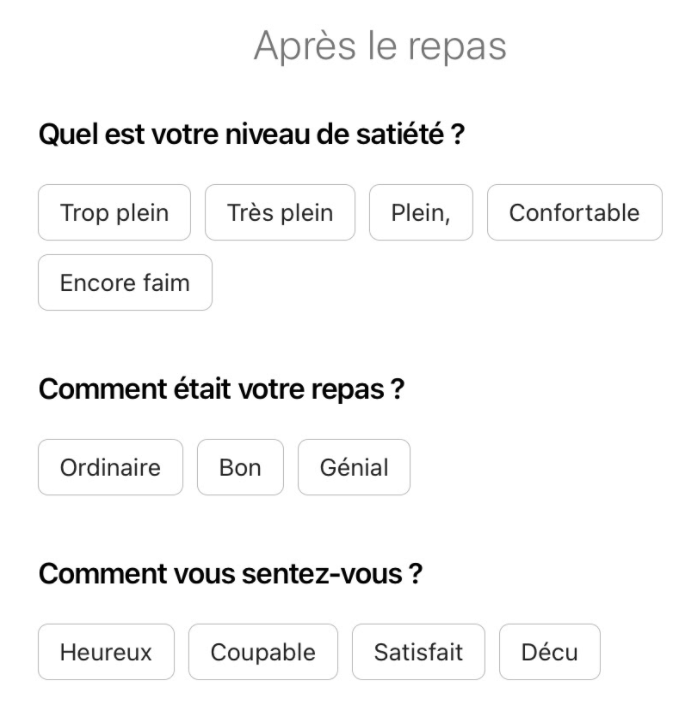Select the 'Trop plein' satiety chip
Screen dimensions: 684x718
114,213
